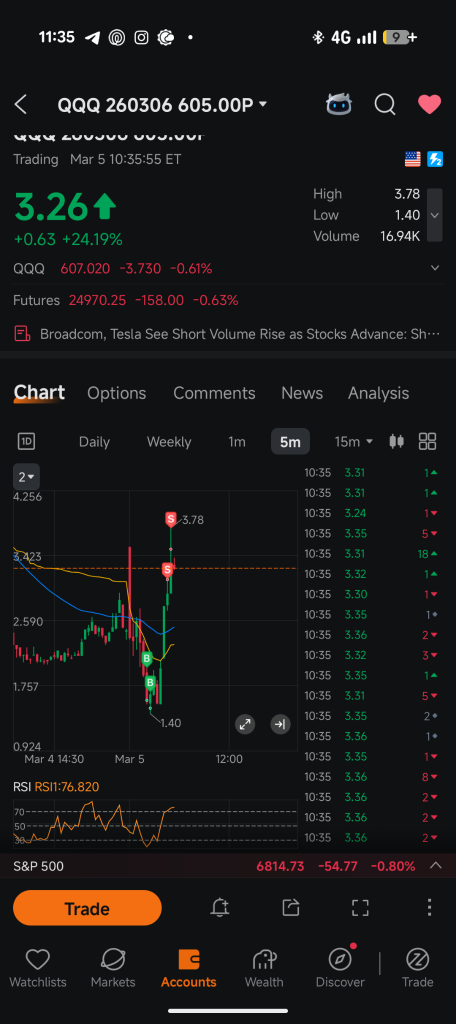The width and height of the screenshot is (456, 1024).
Task: Select the 1m chart interval
Action: coord(237,442)
